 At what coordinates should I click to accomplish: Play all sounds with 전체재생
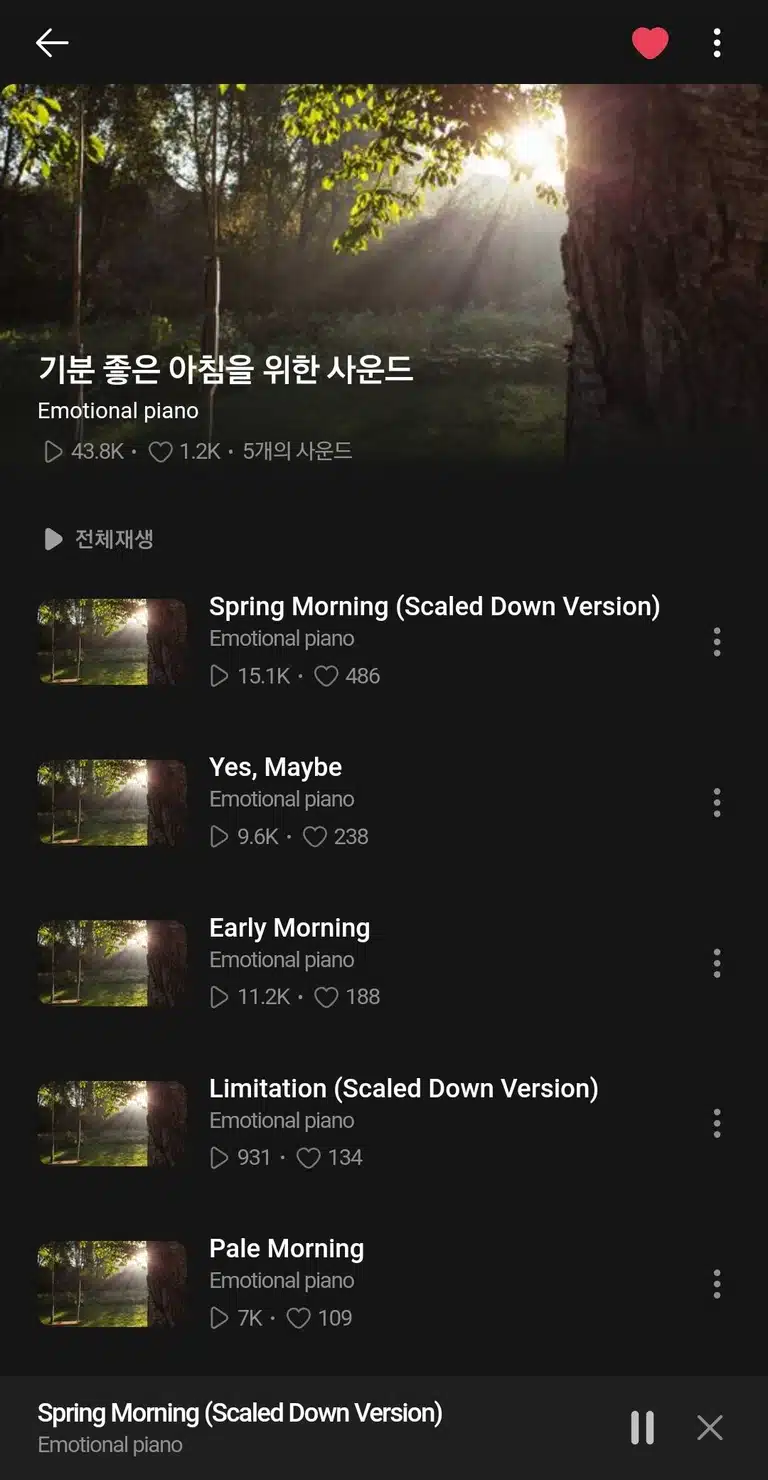(98, 539)
